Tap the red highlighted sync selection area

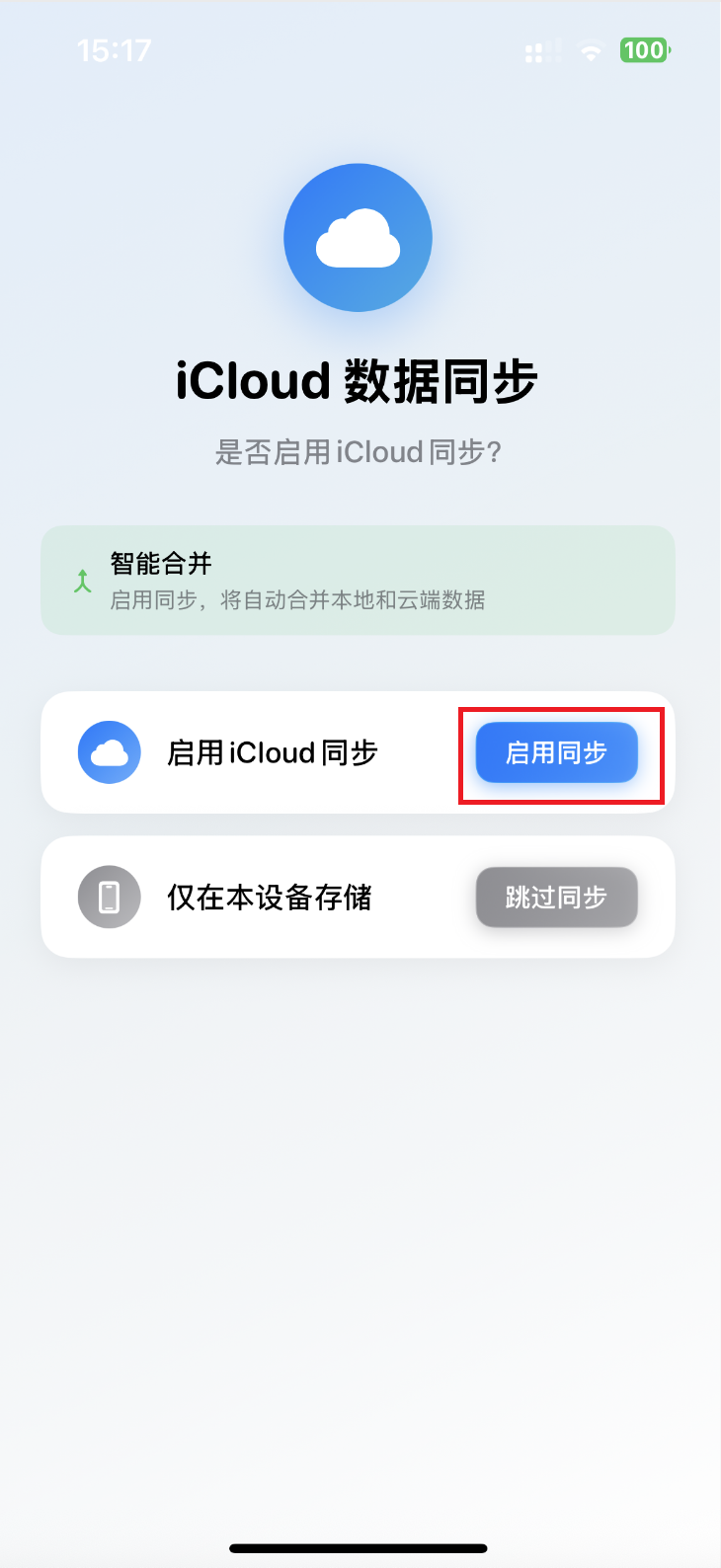[560, 752]
